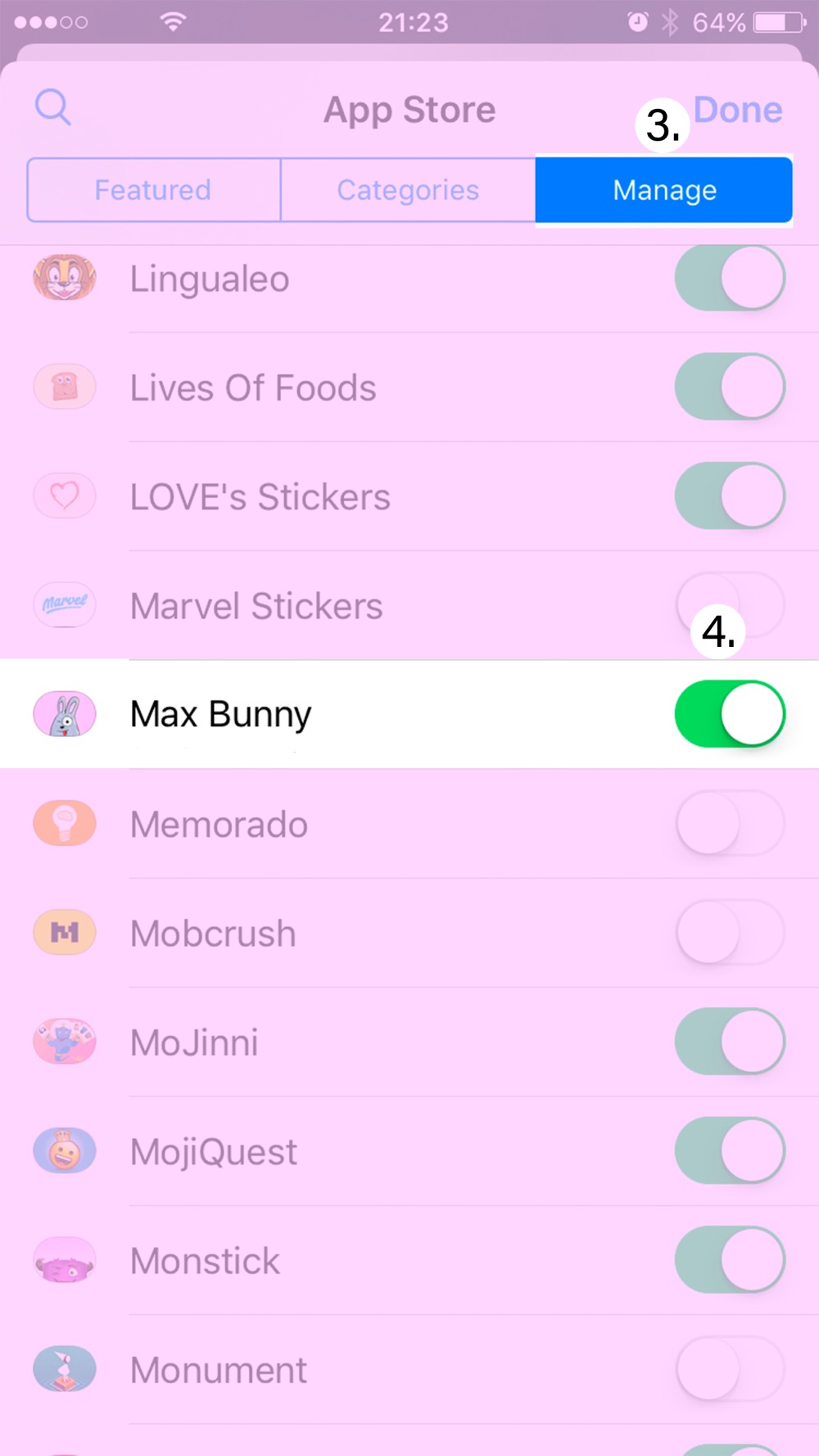Switch to the Featured tab
This screenshot has width=819, height=1456.
(153, 190)
